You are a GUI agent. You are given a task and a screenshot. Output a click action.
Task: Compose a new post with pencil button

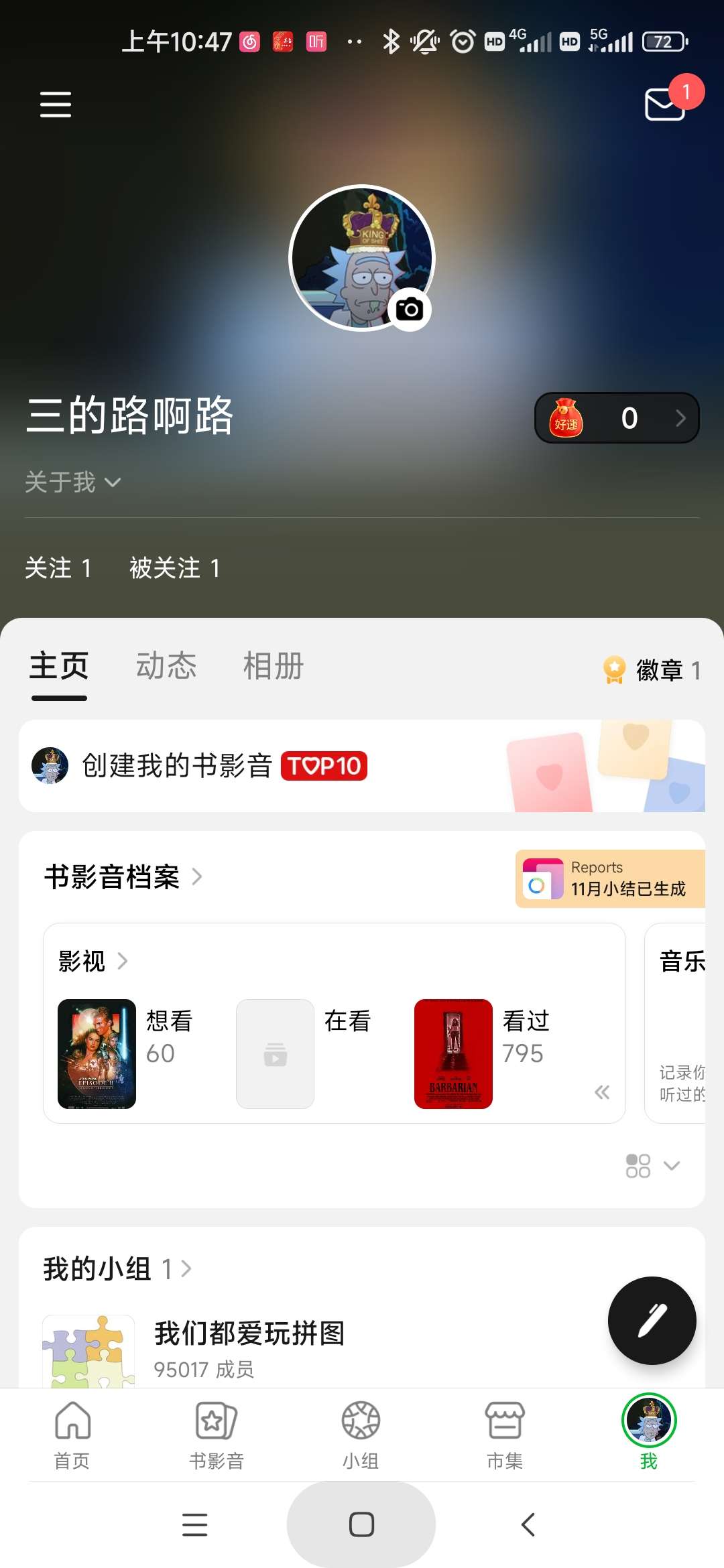(652, 1320)
